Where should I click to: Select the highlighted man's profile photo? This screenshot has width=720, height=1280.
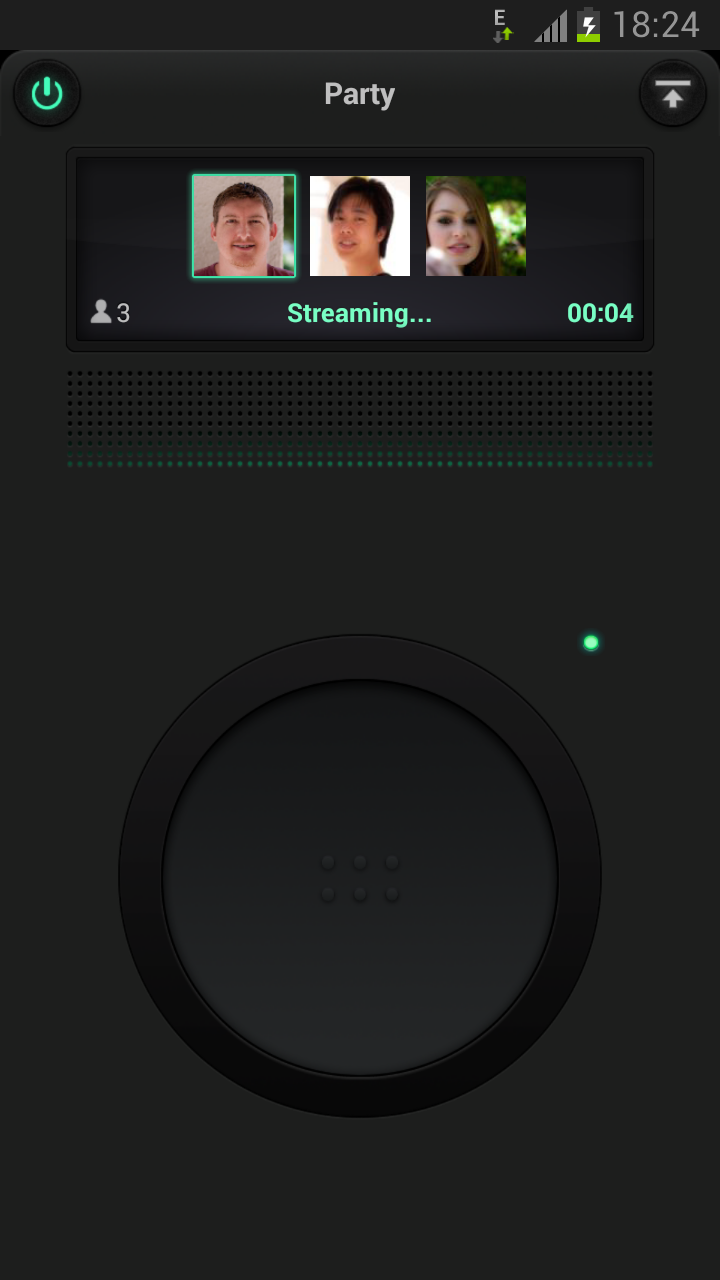(244, 226)
